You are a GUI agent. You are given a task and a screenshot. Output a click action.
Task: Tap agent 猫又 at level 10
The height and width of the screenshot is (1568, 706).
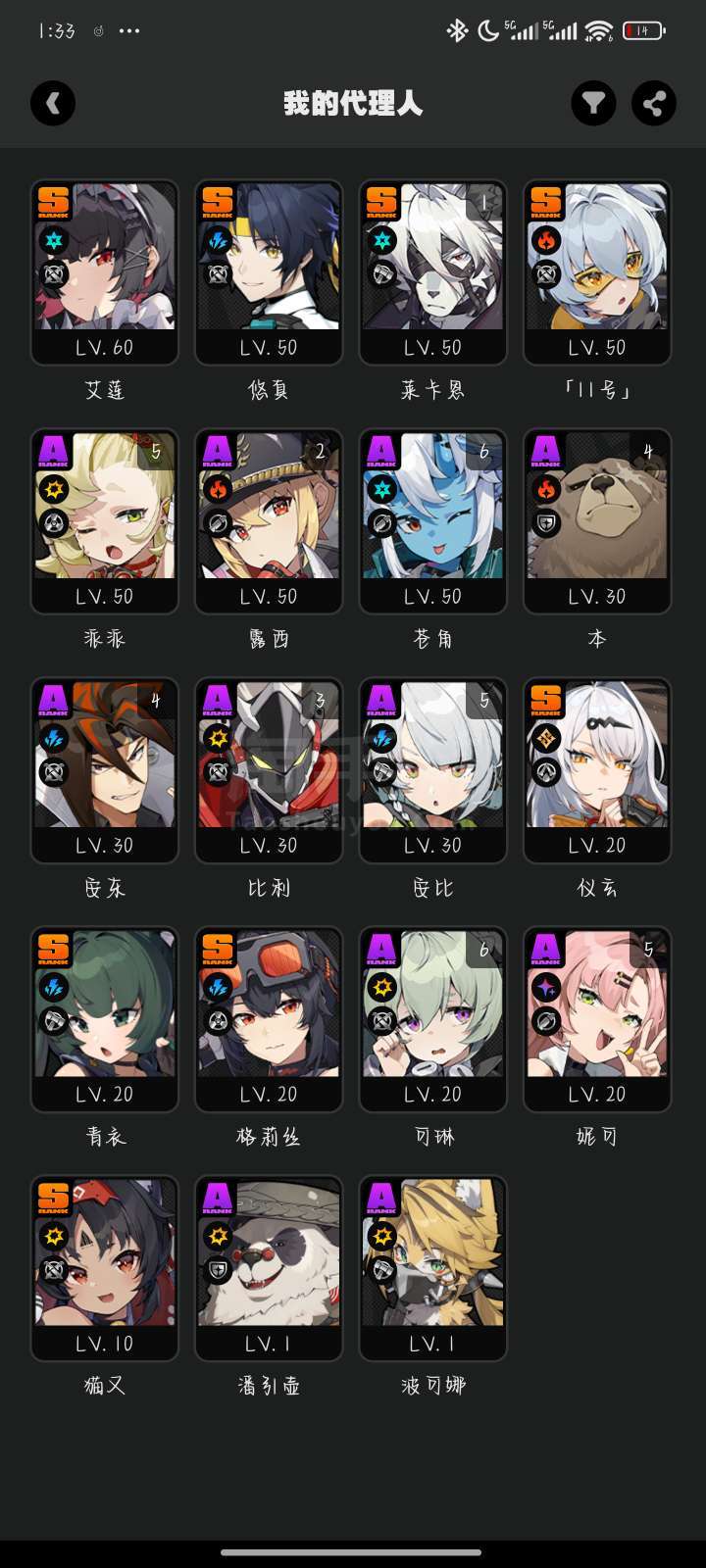(105, 1268)
